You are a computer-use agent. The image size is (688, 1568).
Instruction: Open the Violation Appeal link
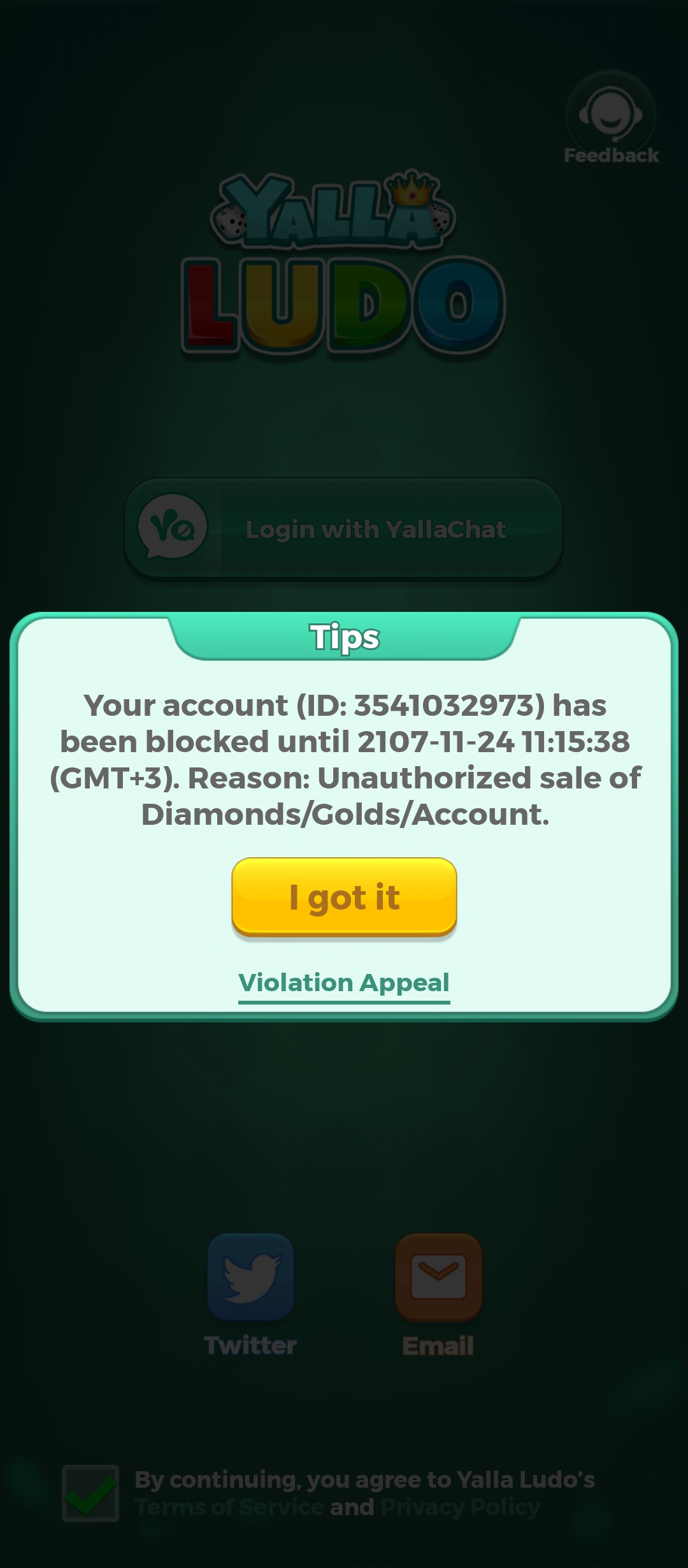coord(344,983)
